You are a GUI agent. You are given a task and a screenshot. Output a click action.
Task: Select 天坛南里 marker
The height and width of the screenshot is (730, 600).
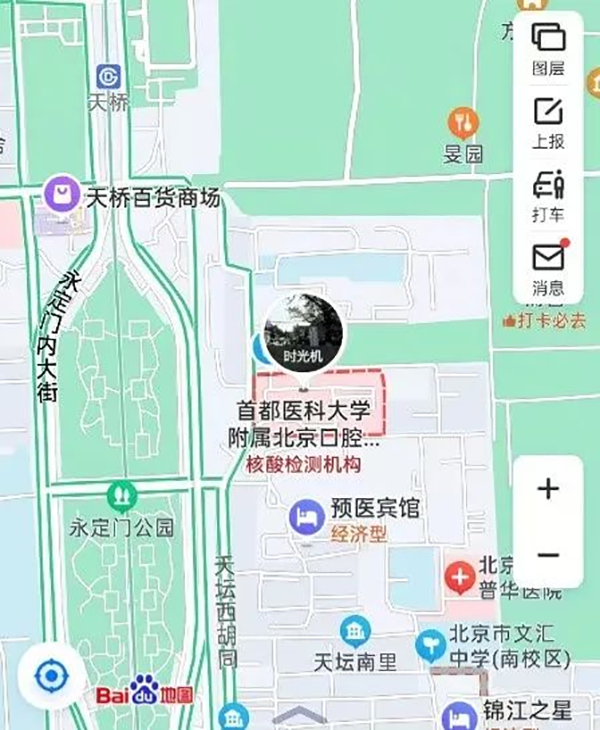tap(354, 632)
